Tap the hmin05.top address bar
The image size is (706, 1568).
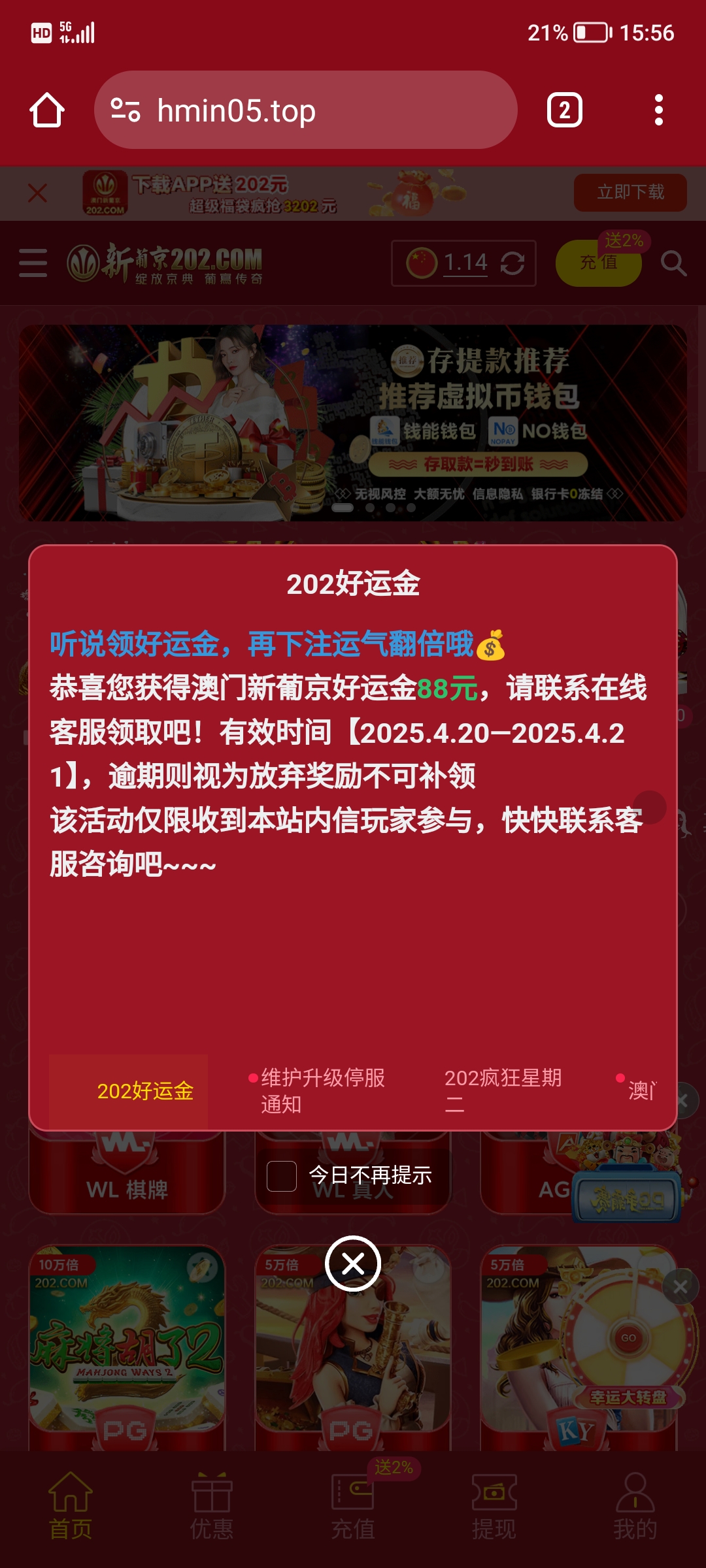tap(305, 110)
